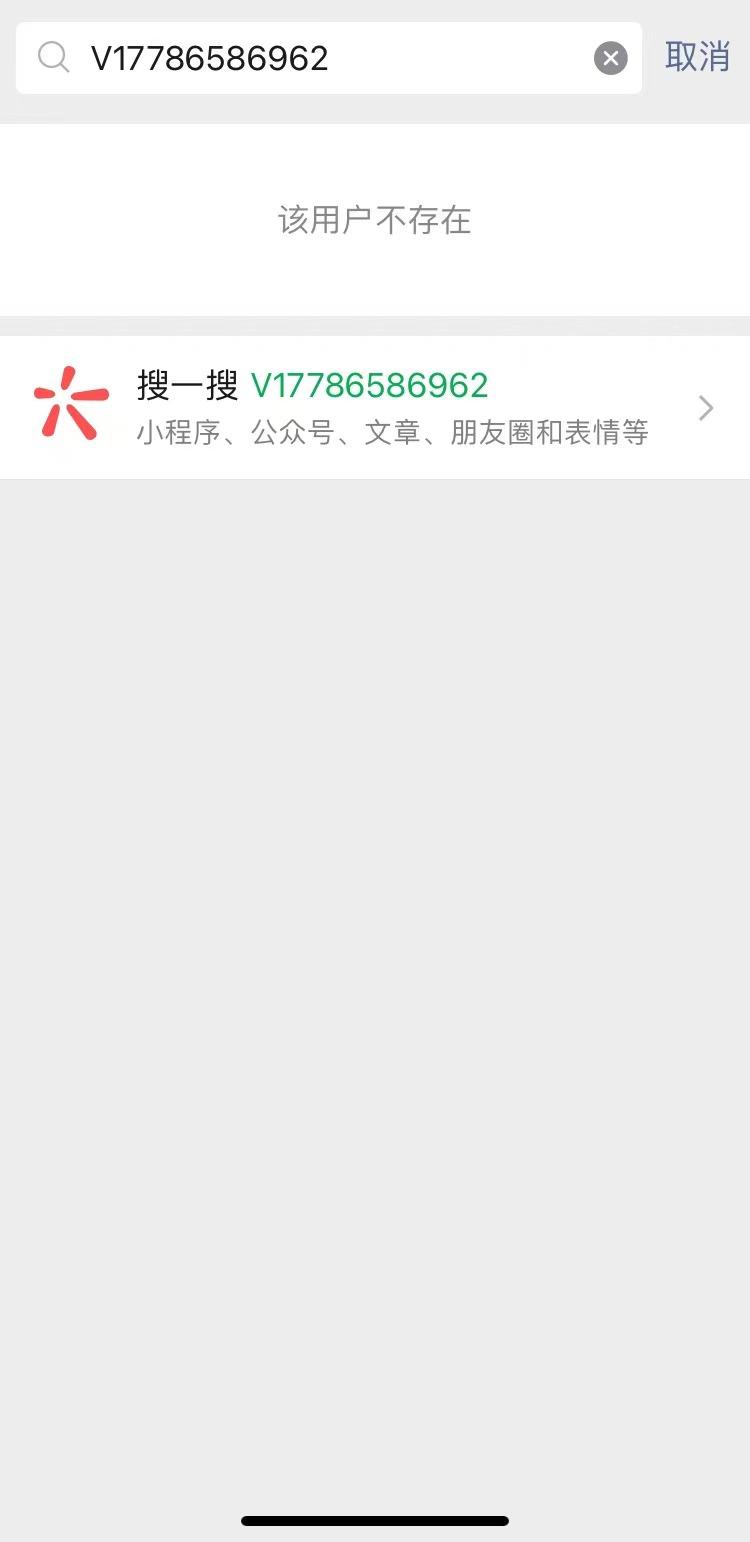
Task: Cancel the search via 取消
Action: (x=697, y=57)
